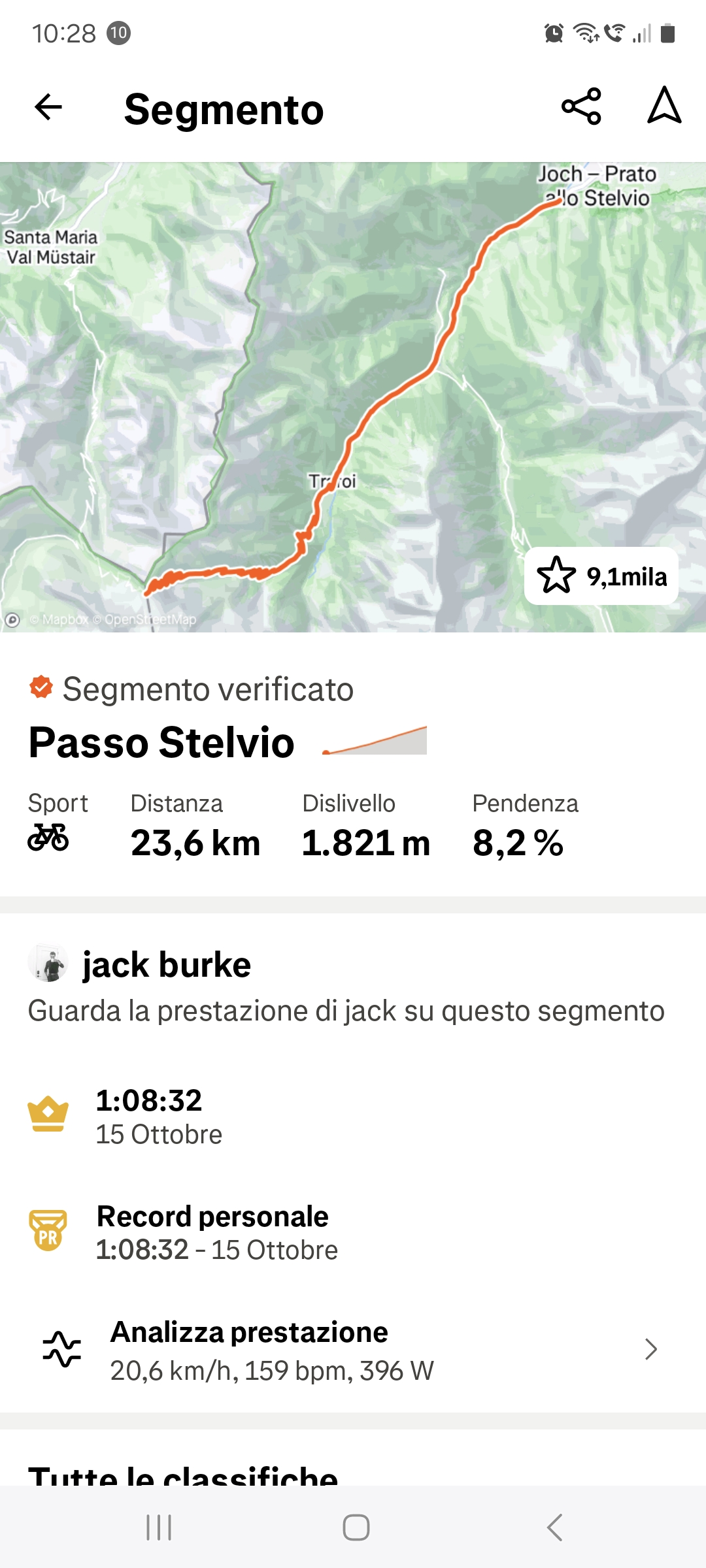The image size is (706, 1568).
Task: Open Analizza prestazione details
Action: point(353,1350)
